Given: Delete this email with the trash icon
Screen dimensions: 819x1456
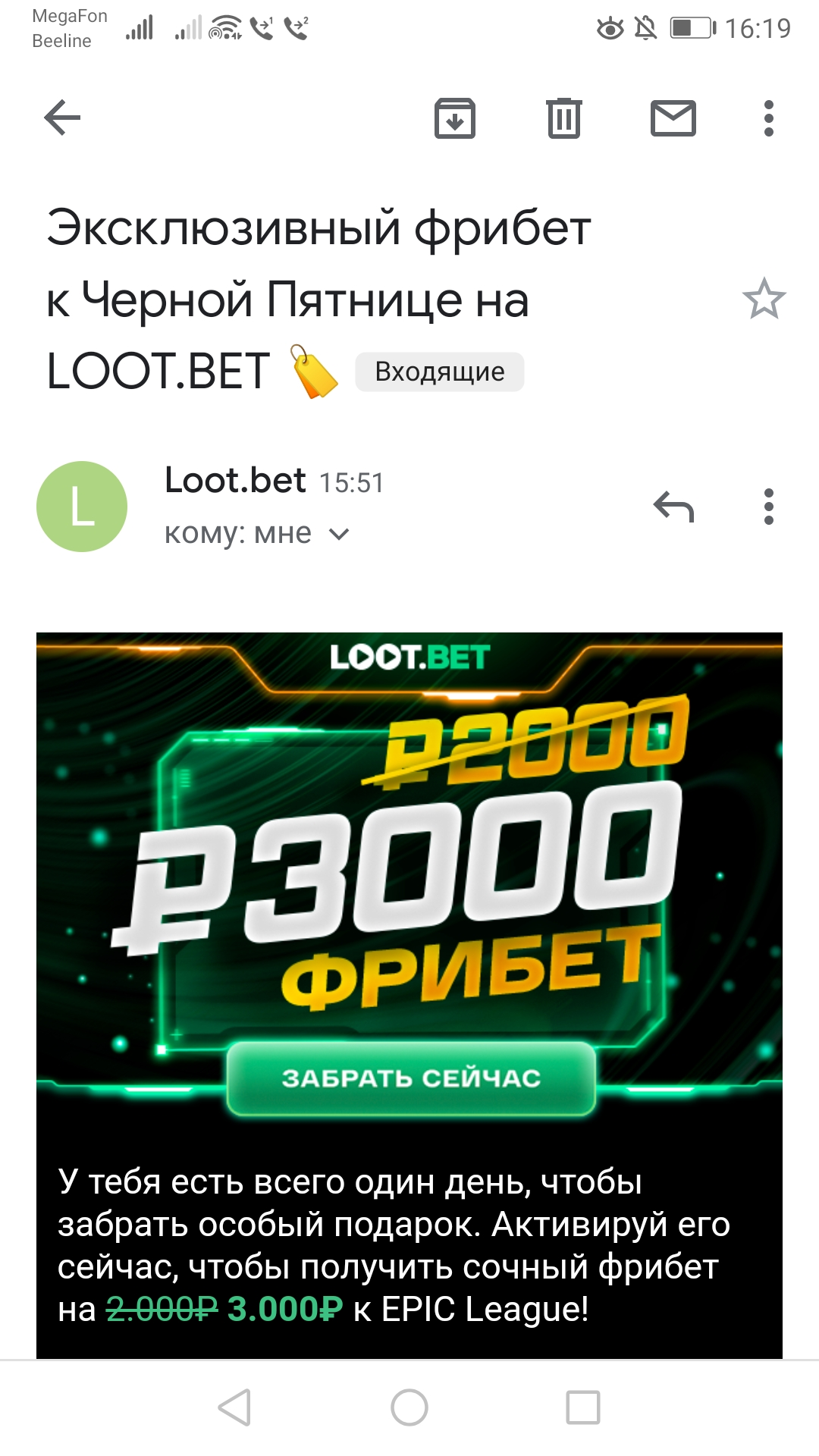Looking at the screenshot, I should 564,118.
